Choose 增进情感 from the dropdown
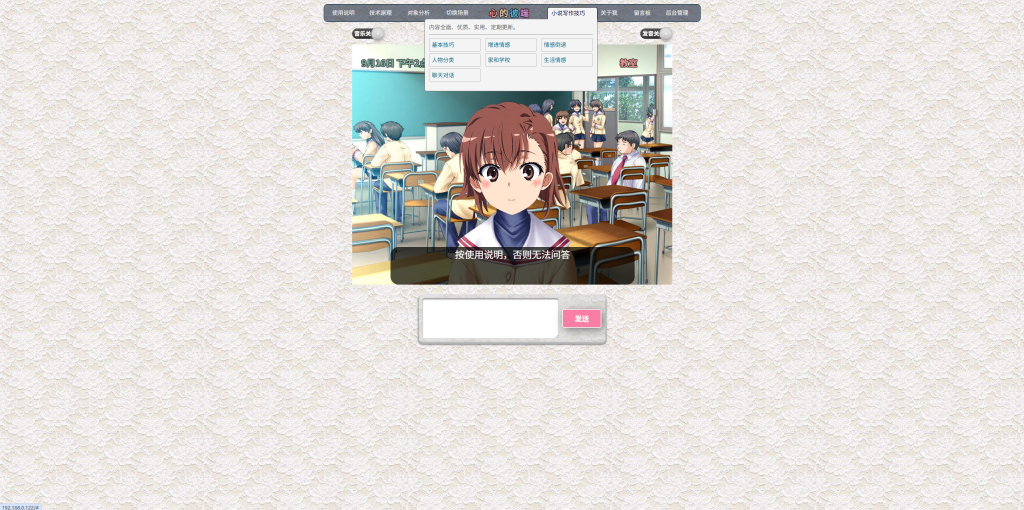Screen dimensions: 1024x510 pos(511,45)
